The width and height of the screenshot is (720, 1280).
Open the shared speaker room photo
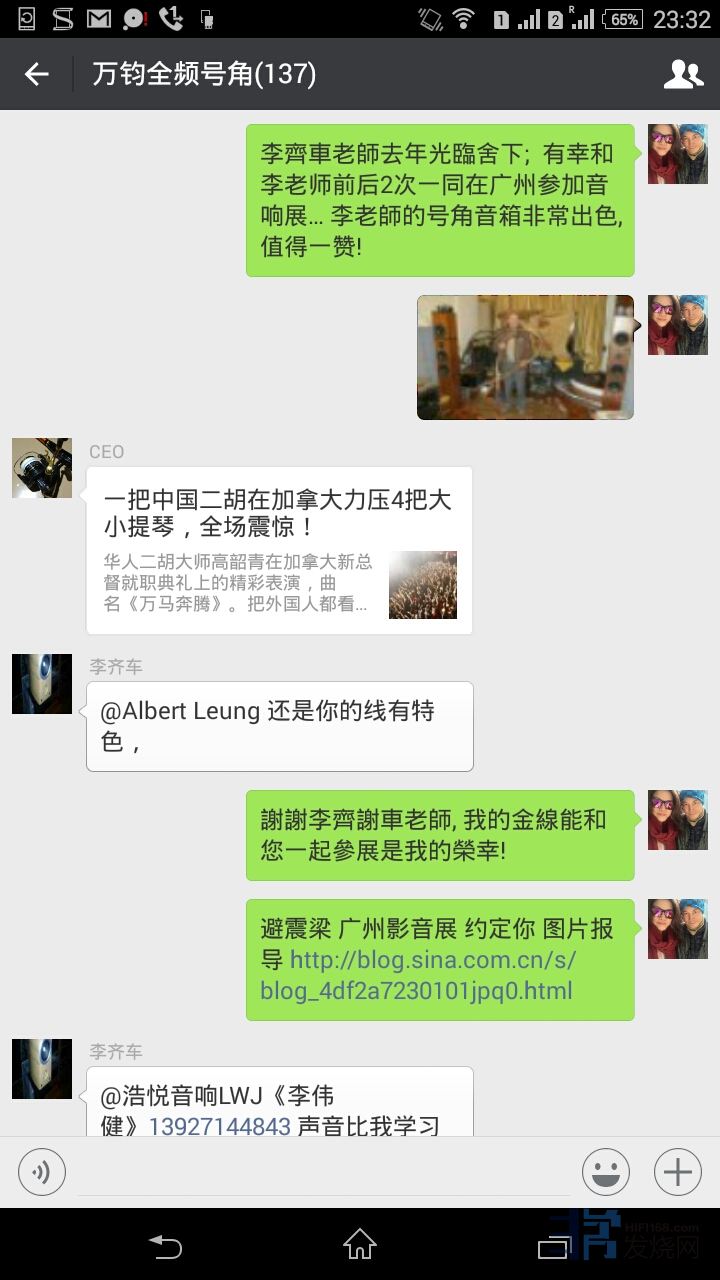525,357
